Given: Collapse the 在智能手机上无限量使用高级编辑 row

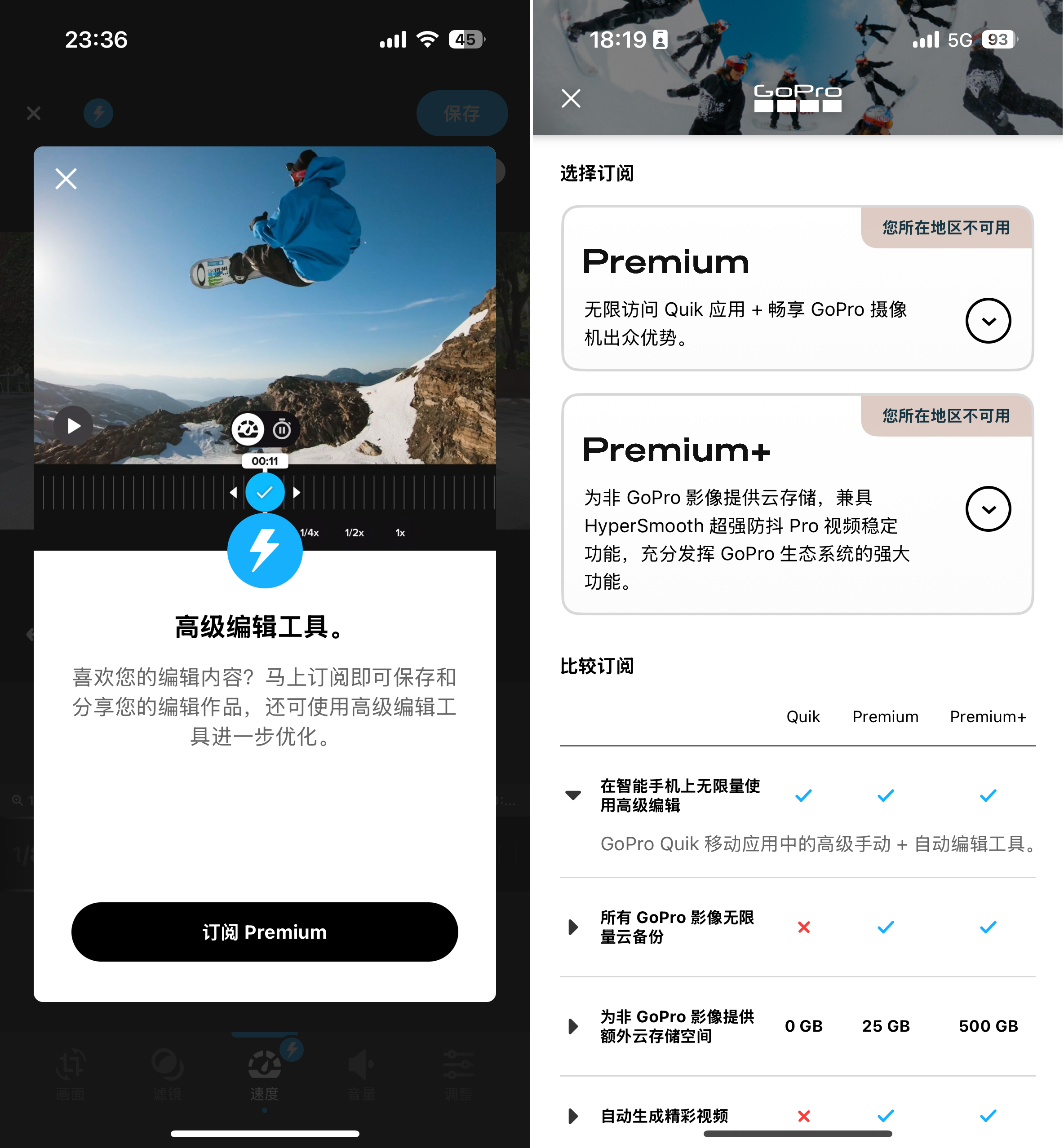Looking at the screenshot, I should pos(573,795).
